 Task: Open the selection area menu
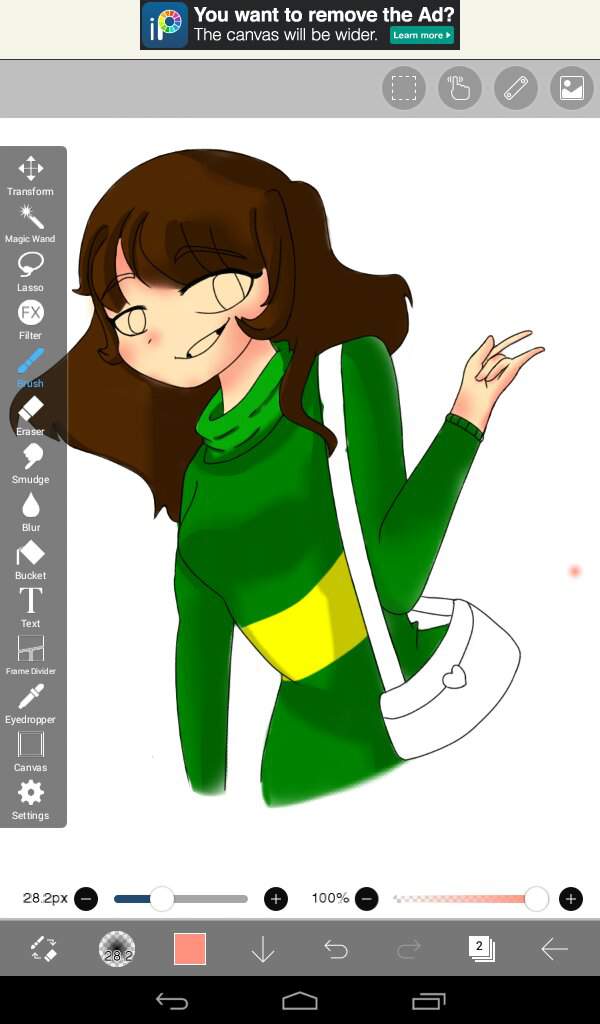tap(404, 88)
